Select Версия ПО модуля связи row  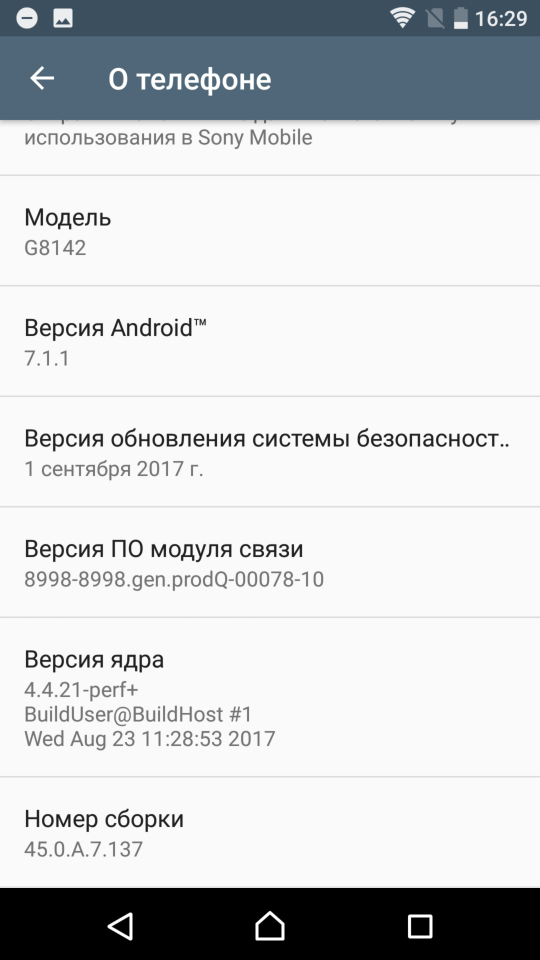pos(270,563)
